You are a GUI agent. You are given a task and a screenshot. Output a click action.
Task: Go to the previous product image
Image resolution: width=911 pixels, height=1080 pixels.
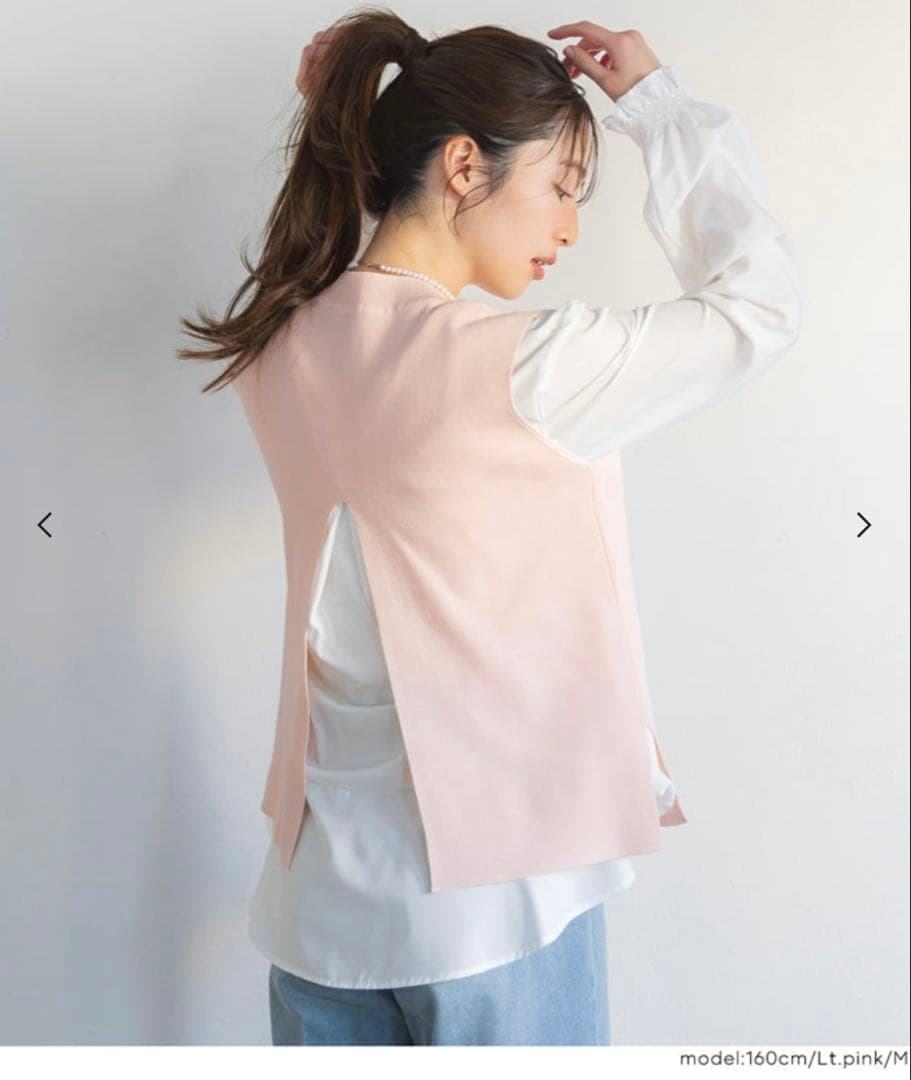click(45, 525)
